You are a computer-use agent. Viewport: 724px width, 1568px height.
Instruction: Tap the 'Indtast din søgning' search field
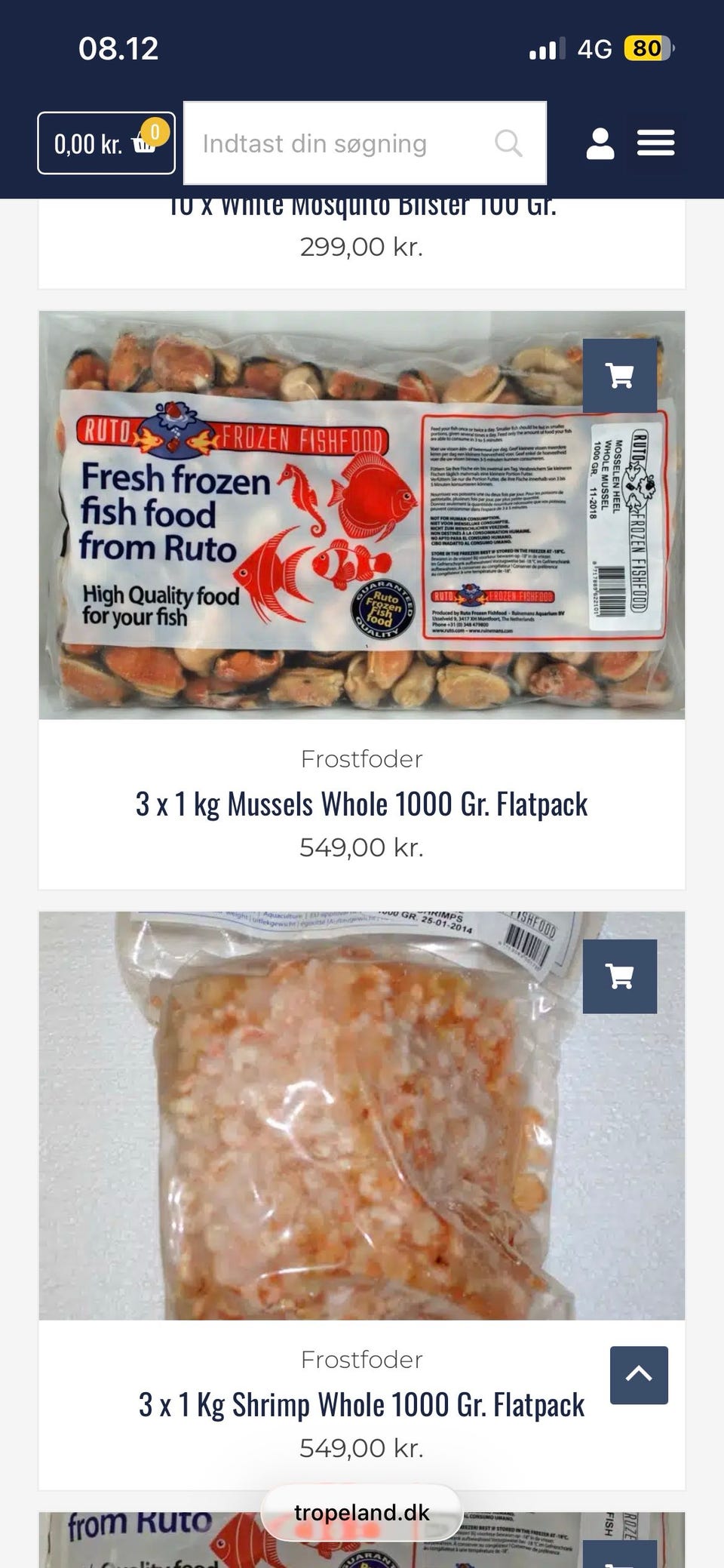pyautogui.click(x=365, y=143)
